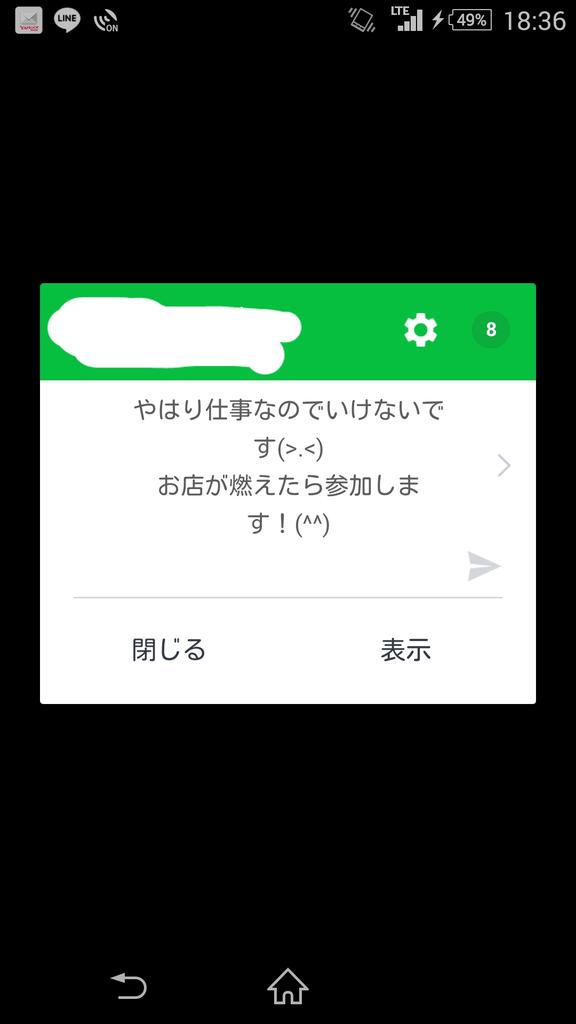Image resolution: width=576 pixels, height=1024 pixels.
Task: Open the chat with 表示
Action: point(406,650)
